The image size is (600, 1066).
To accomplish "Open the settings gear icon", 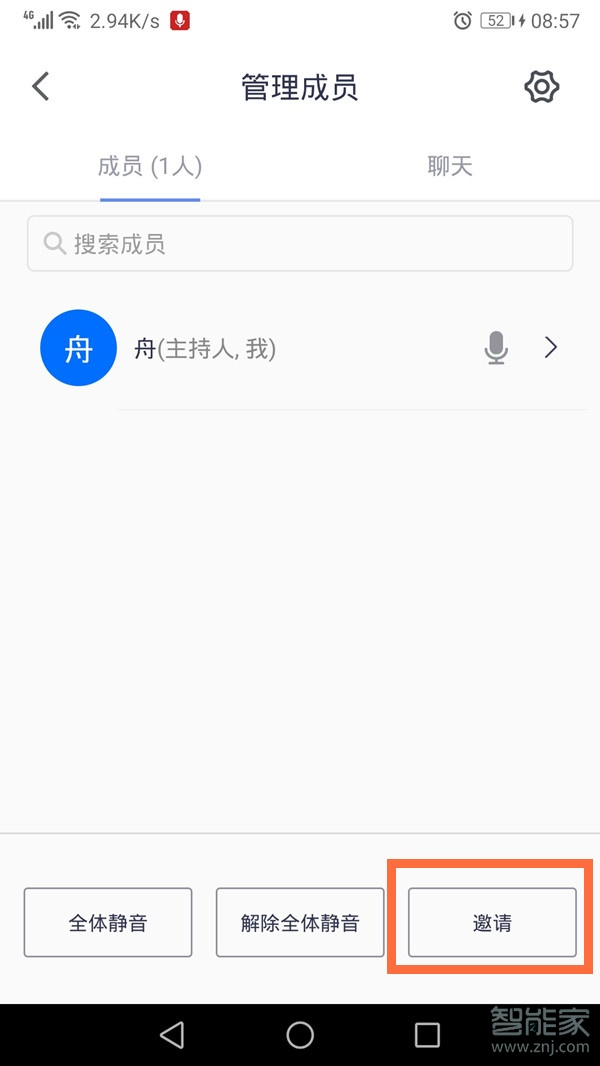I will point(541,87).
